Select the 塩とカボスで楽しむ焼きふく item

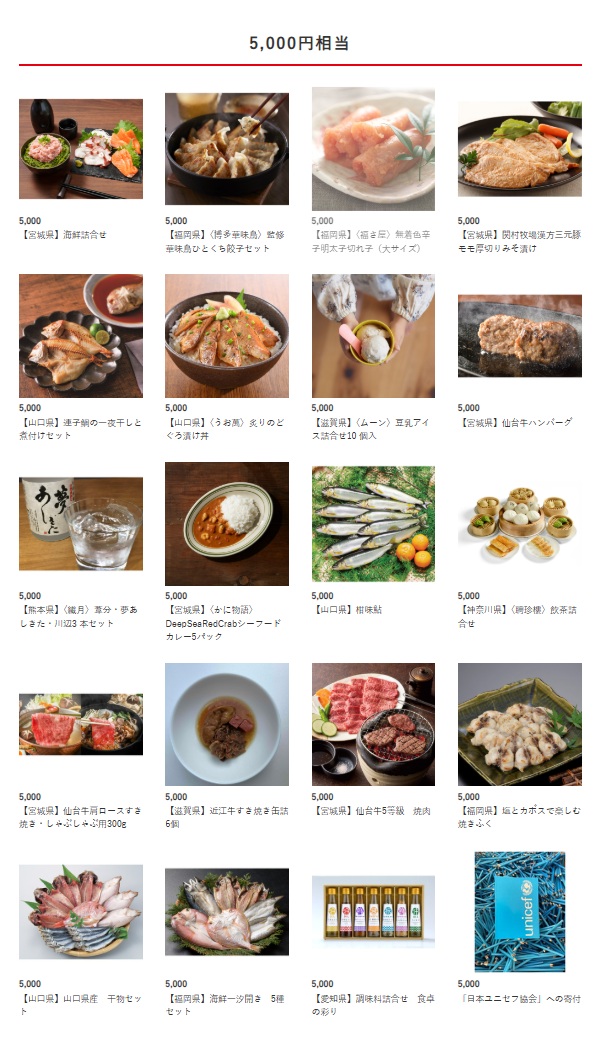[x=519, y=724]
